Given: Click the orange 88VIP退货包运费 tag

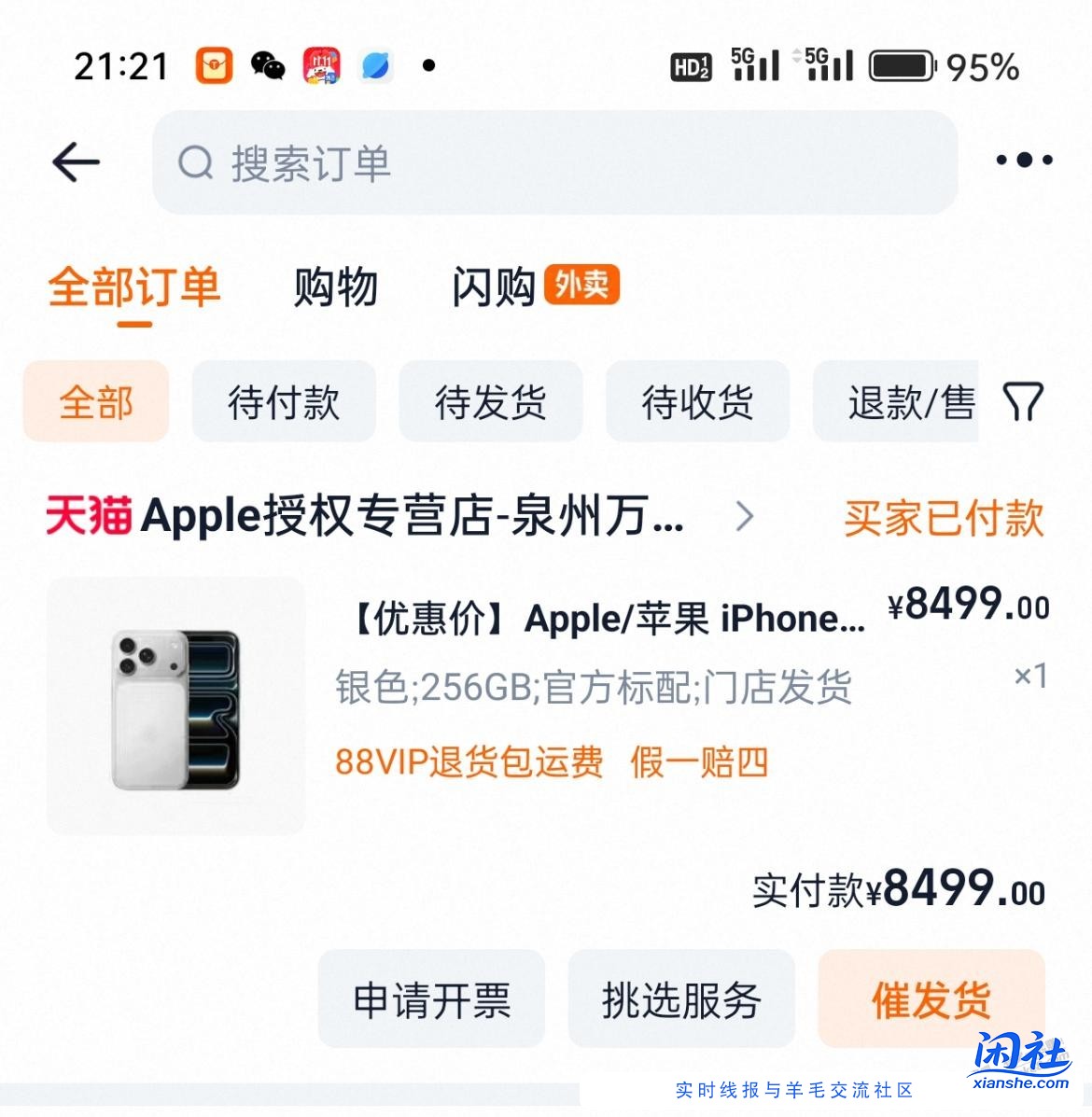Looking at the screenshot, I should pos(469,761).
